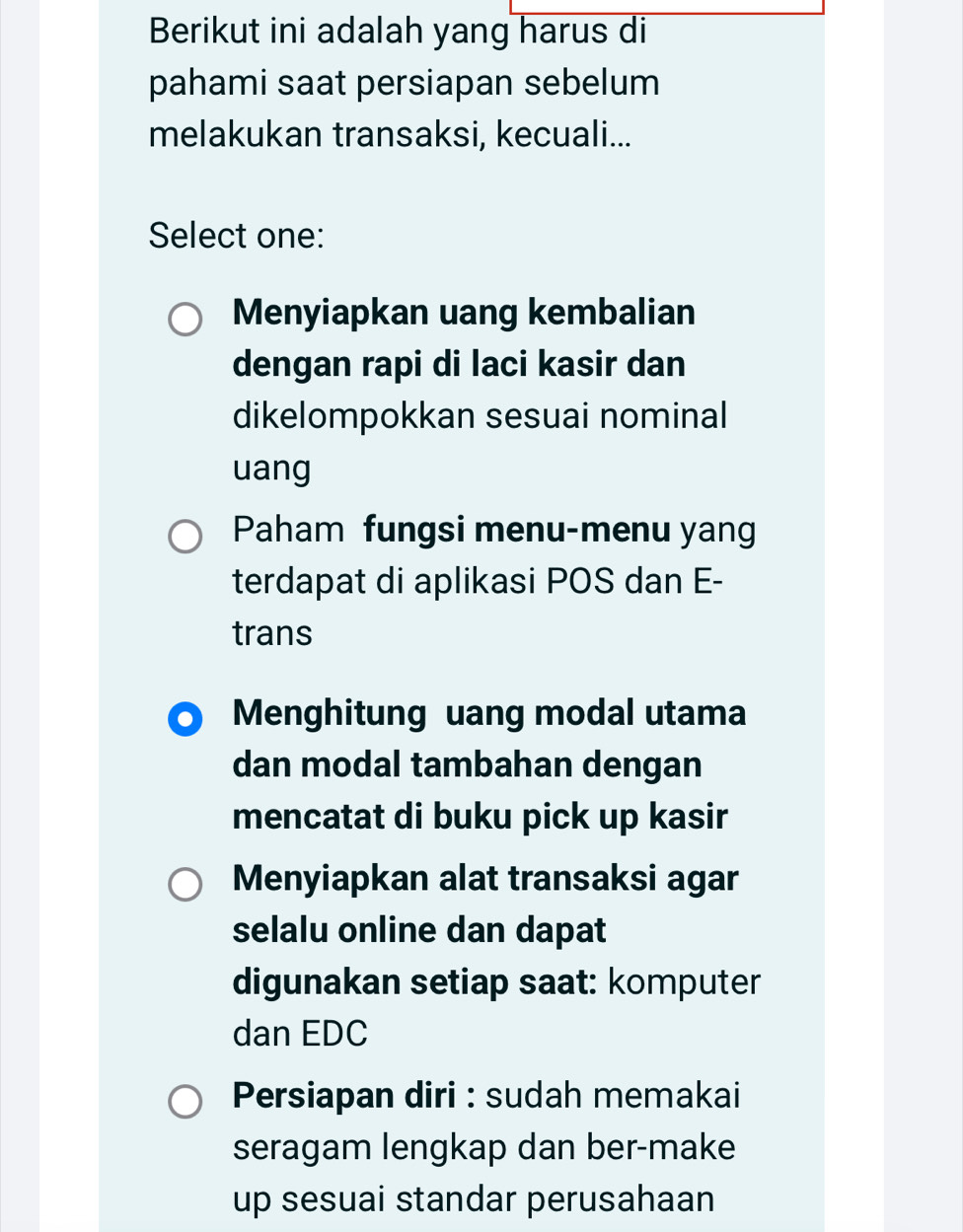Screen dimensions: 963x1232
Task: Select the 'Persiapan diri' answer option
Action: coord(185,1102)
